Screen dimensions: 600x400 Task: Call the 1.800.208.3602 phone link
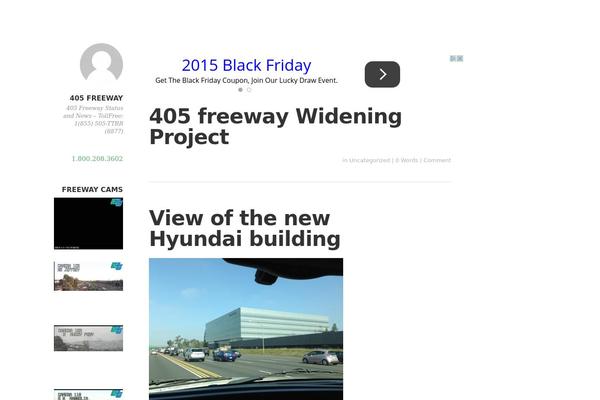pyautogui.click(x=97, y=159)
